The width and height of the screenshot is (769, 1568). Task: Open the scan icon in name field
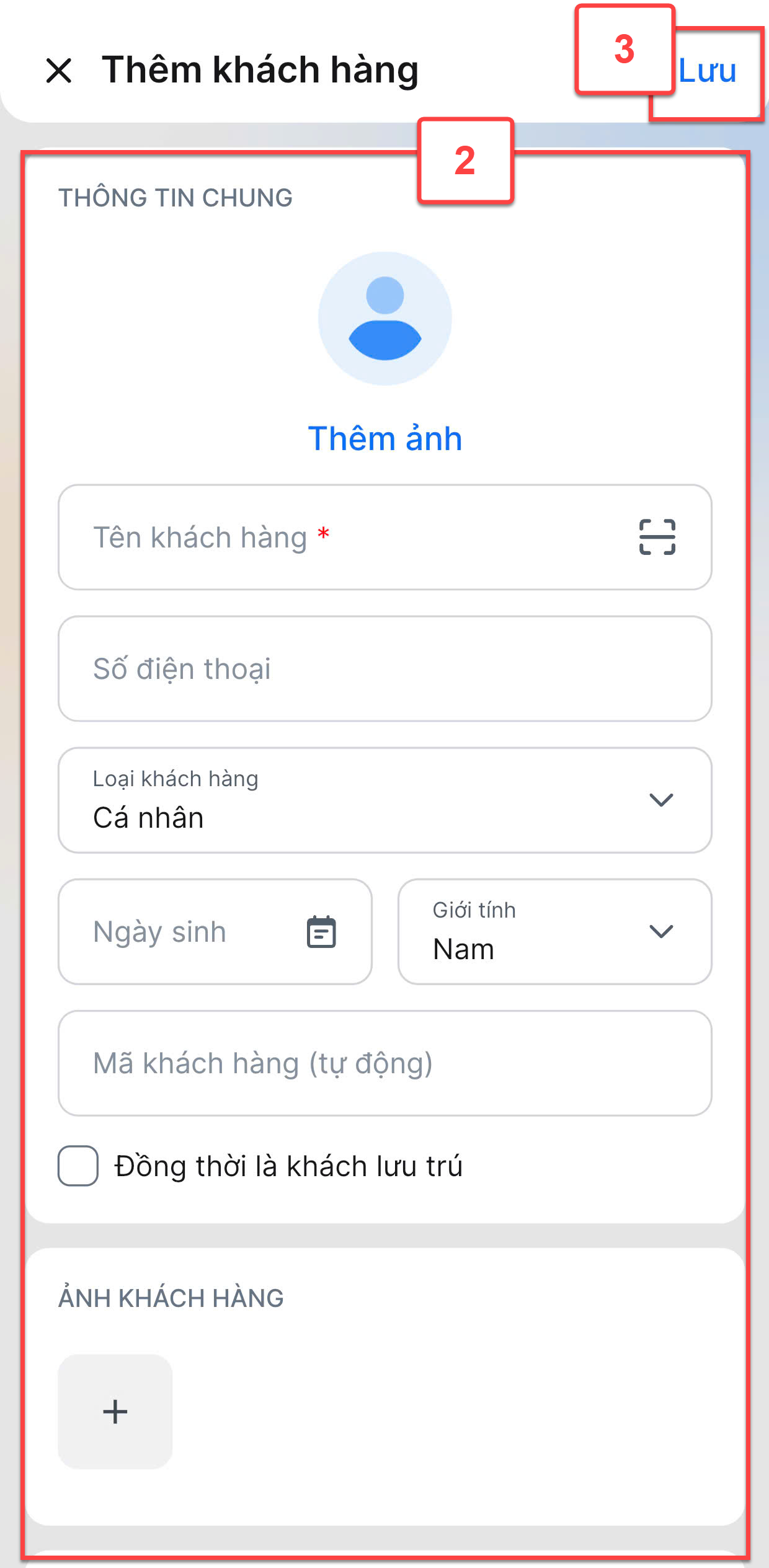[x=657, y=537]
